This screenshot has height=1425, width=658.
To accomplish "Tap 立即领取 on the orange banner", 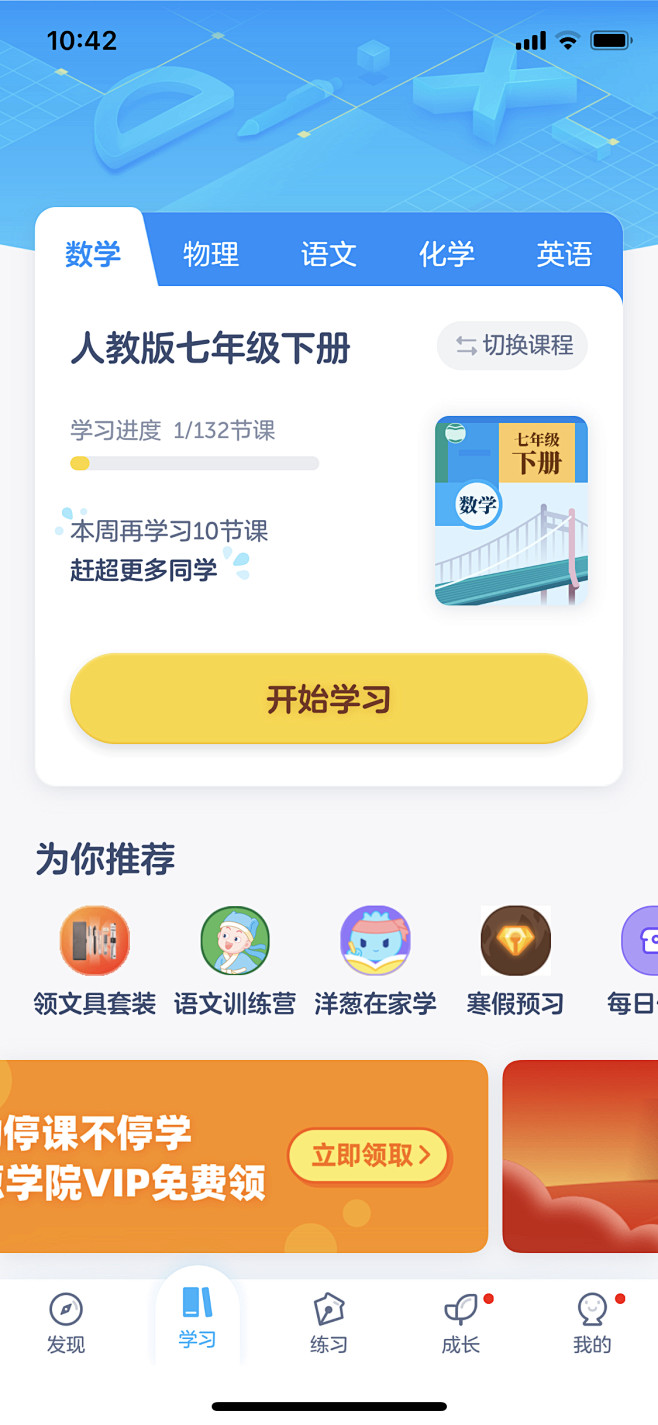I will point(370,1156).
